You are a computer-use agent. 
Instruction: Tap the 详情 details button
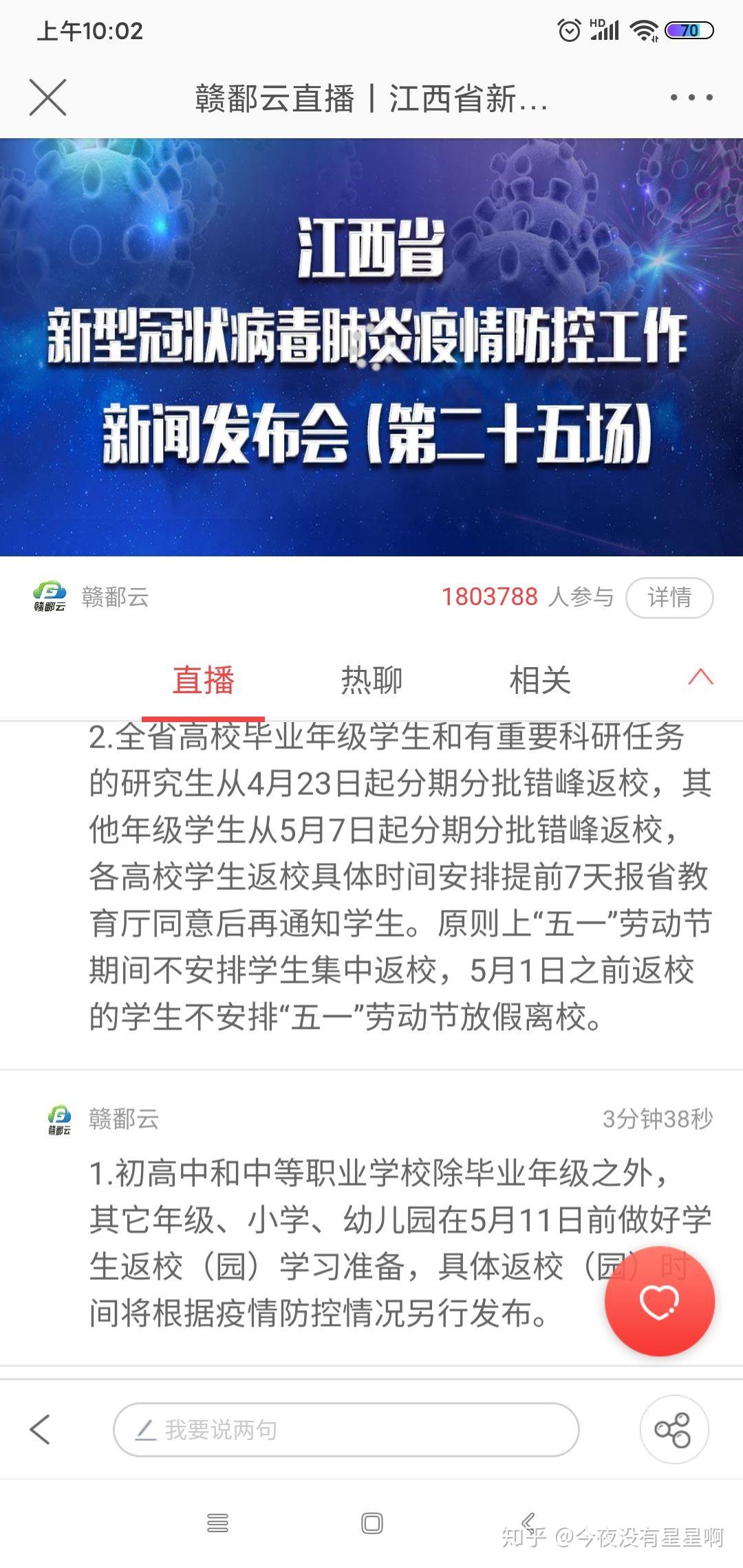coord(669,597)
